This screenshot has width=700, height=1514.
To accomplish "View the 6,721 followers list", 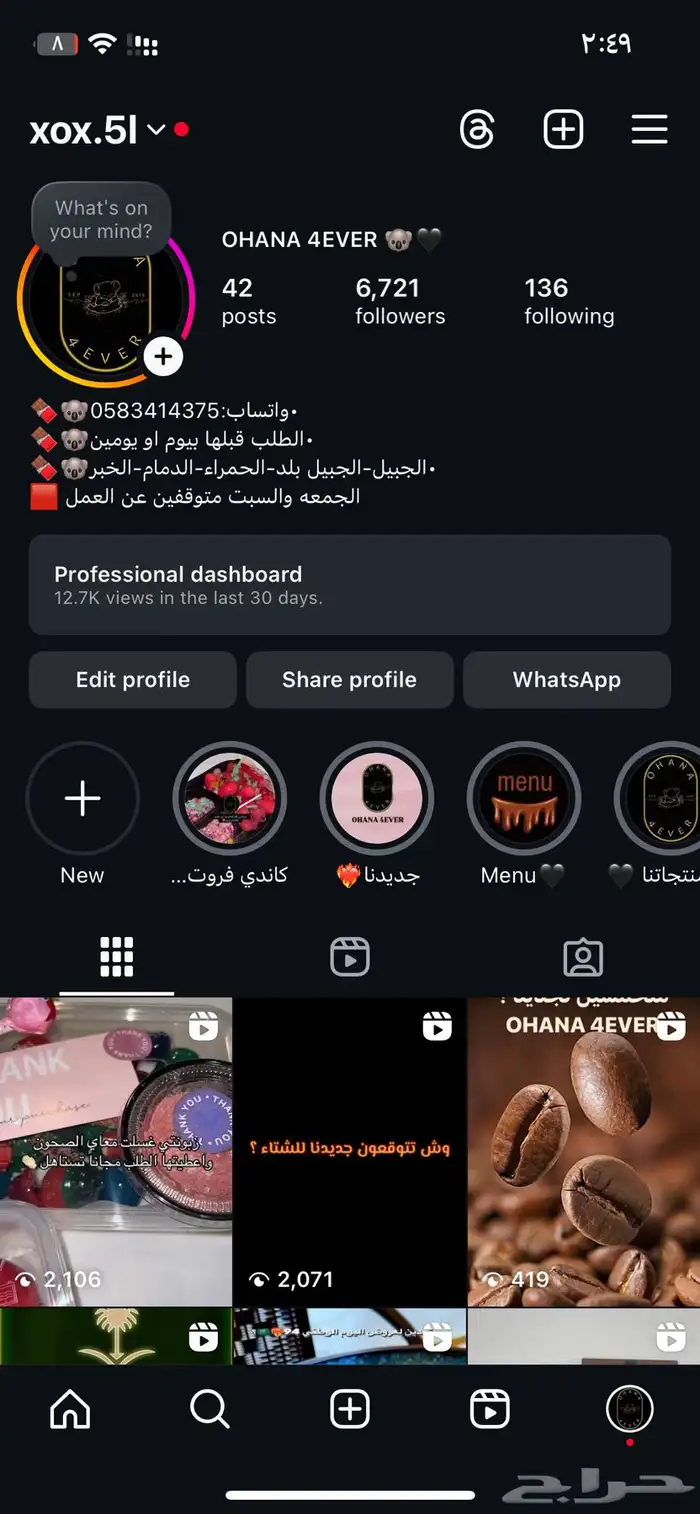I will [x=400, y=301].
